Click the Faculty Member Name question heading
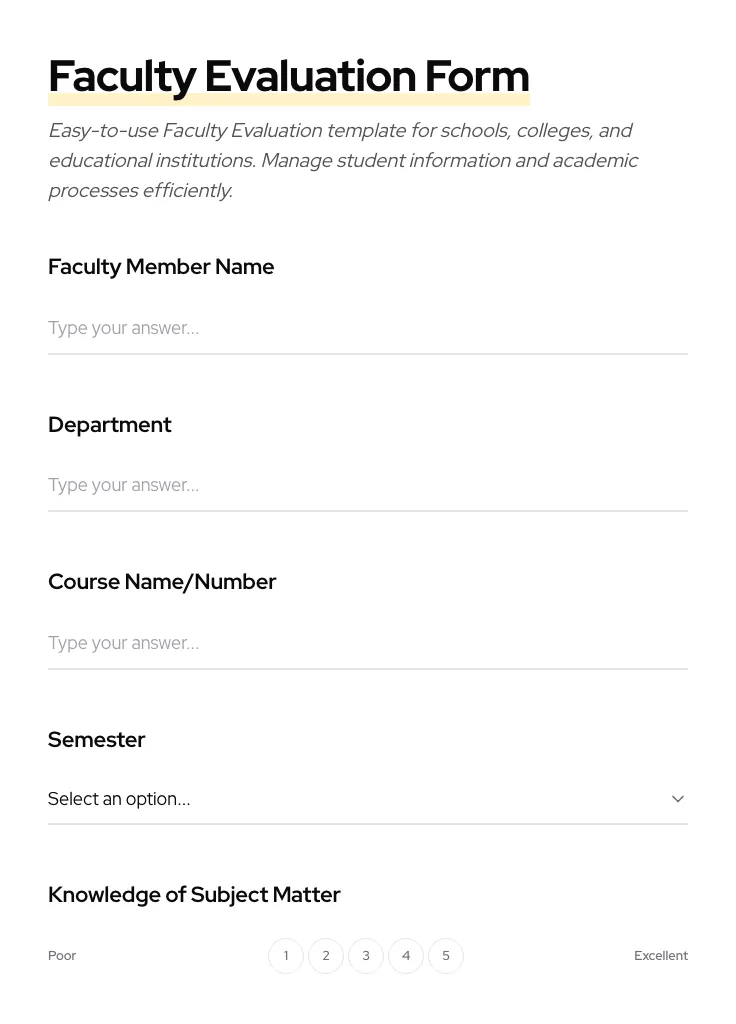736x1024 pixels. 161,266
